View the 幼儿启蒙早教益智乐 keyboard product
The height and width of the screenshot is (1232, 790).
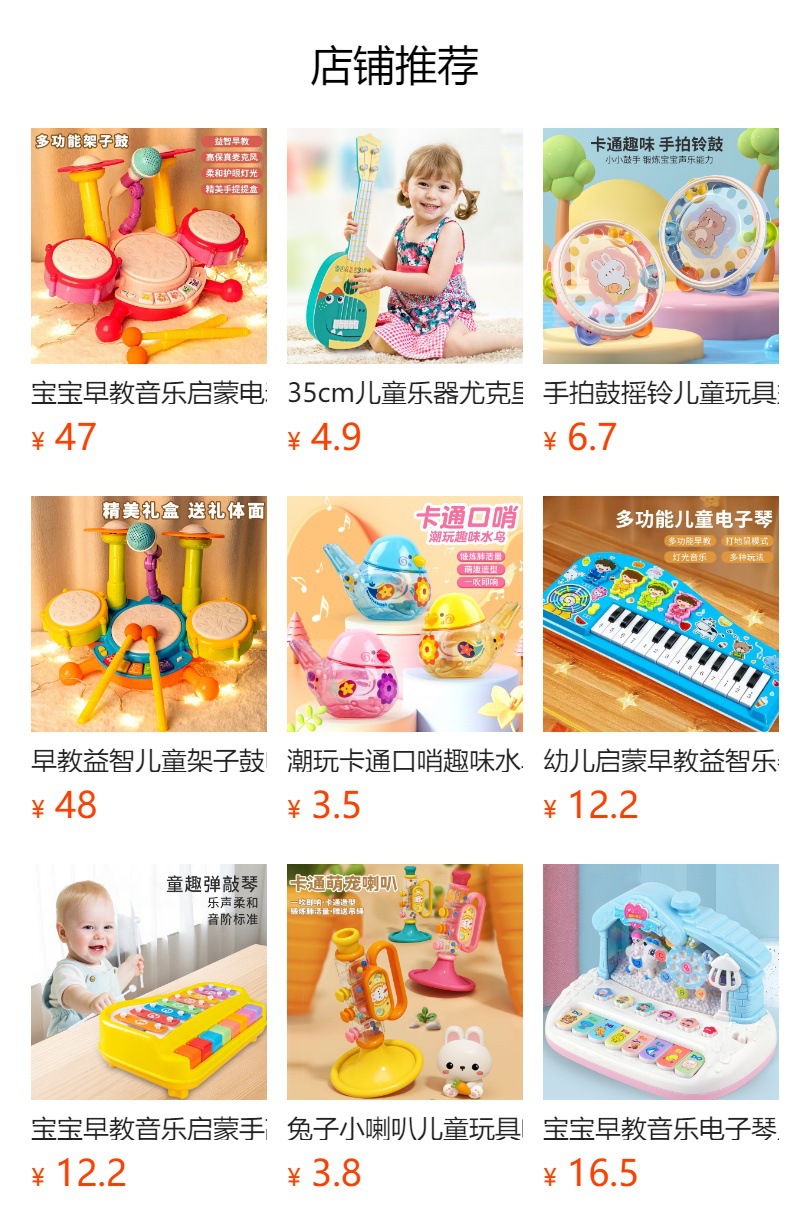(x=661, y=614)
